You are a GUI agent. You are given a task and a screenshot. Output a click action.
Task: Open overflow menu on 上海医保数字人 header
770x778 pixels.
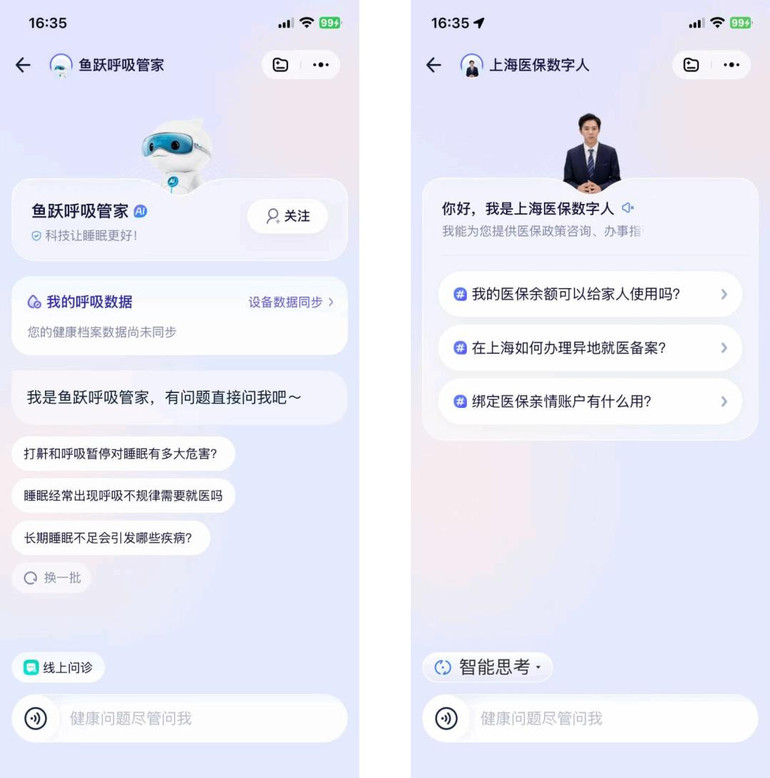731,65
